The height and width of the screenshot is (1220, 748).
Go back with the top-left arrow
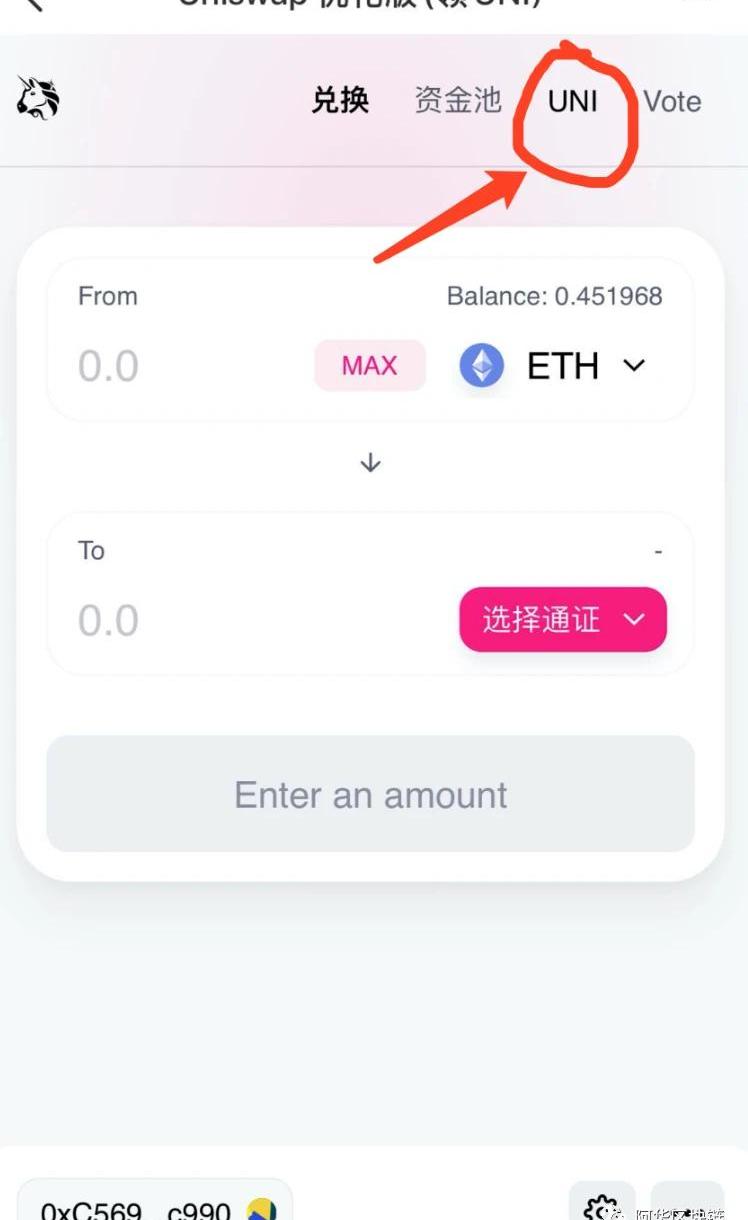point(34,4)
